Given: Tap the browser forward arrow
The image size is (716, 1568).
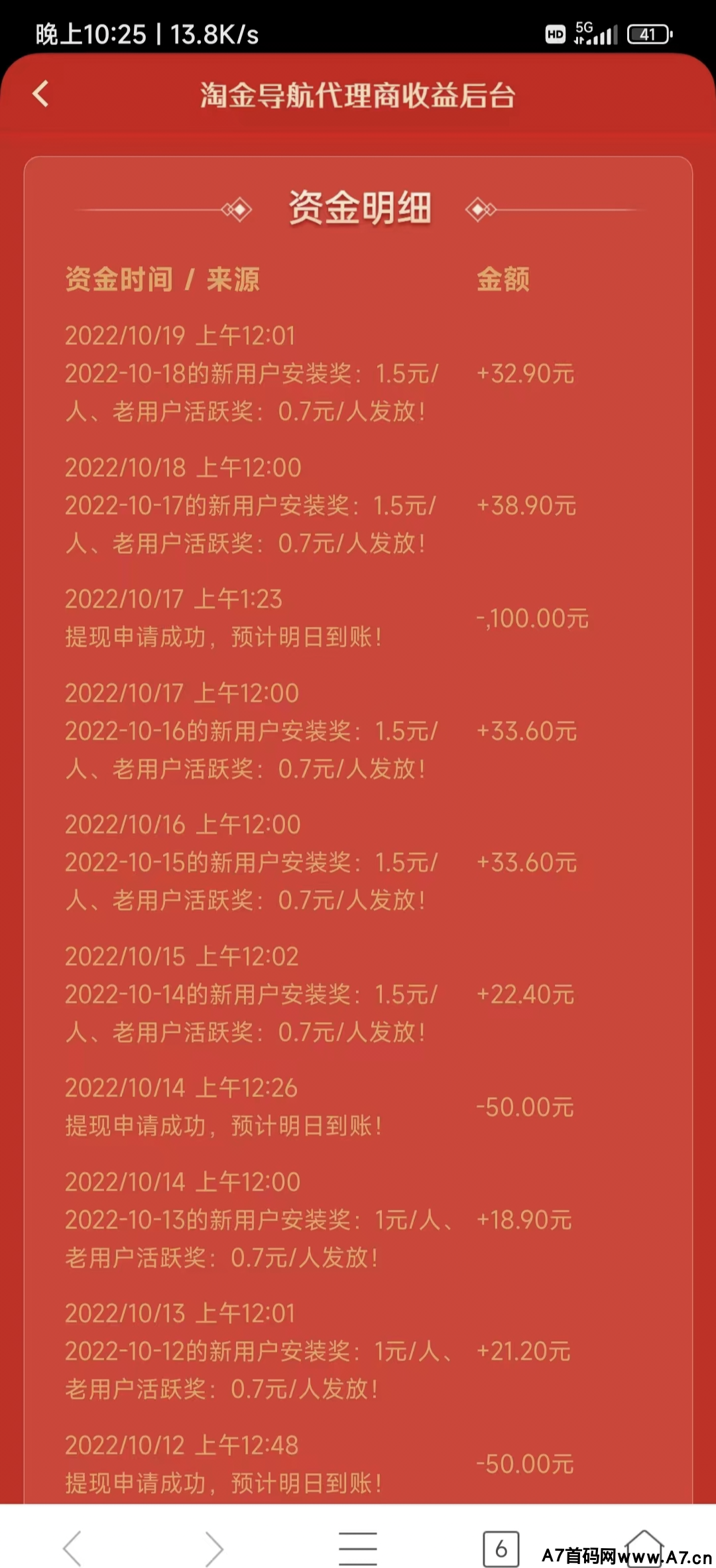Looking at the screenshot, I should (214, 1549).
